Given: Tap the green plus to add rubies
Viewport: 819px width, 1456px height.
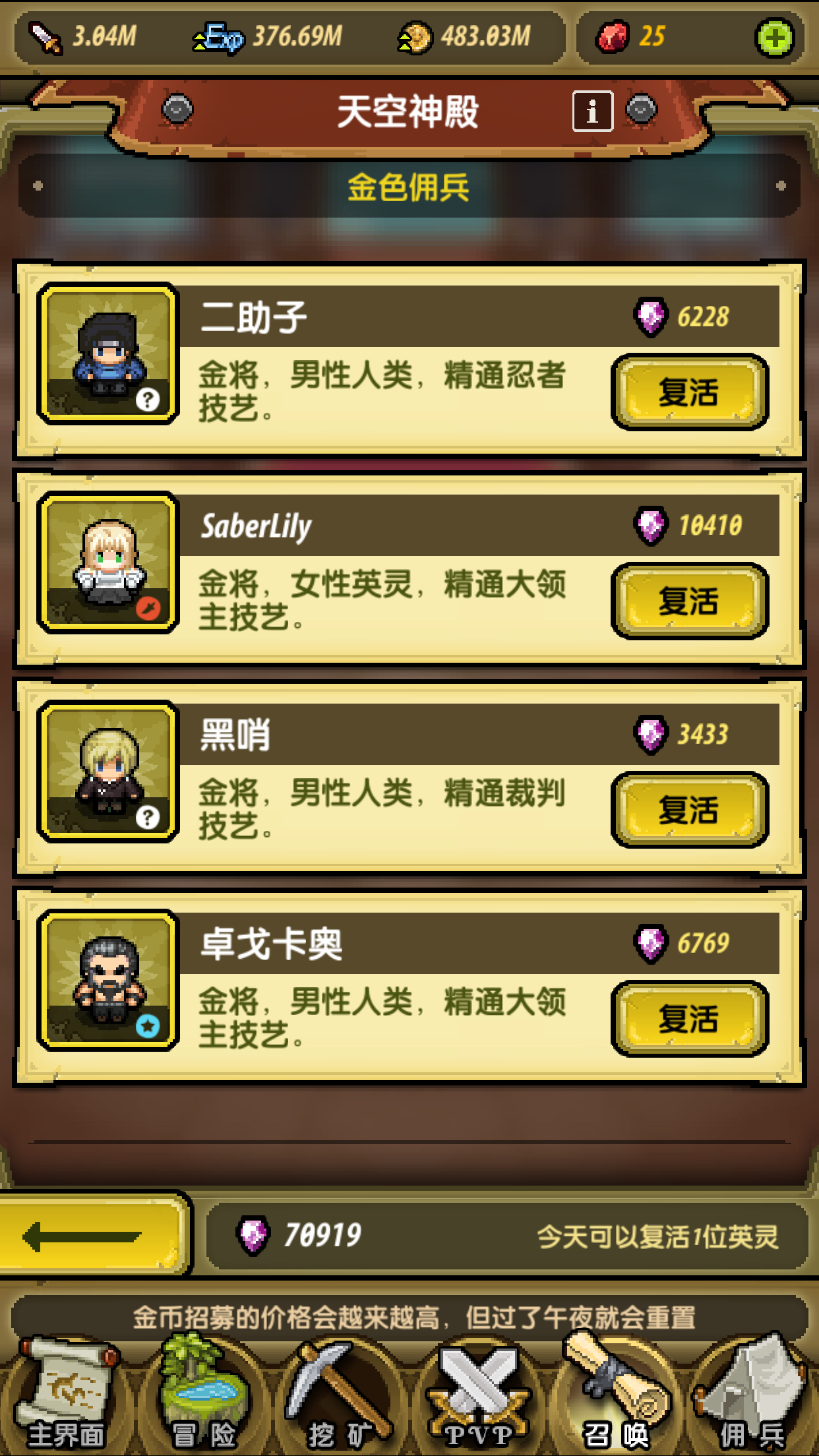Looking at the screenshot, I should pyautogui.click(x=774, y=38).
